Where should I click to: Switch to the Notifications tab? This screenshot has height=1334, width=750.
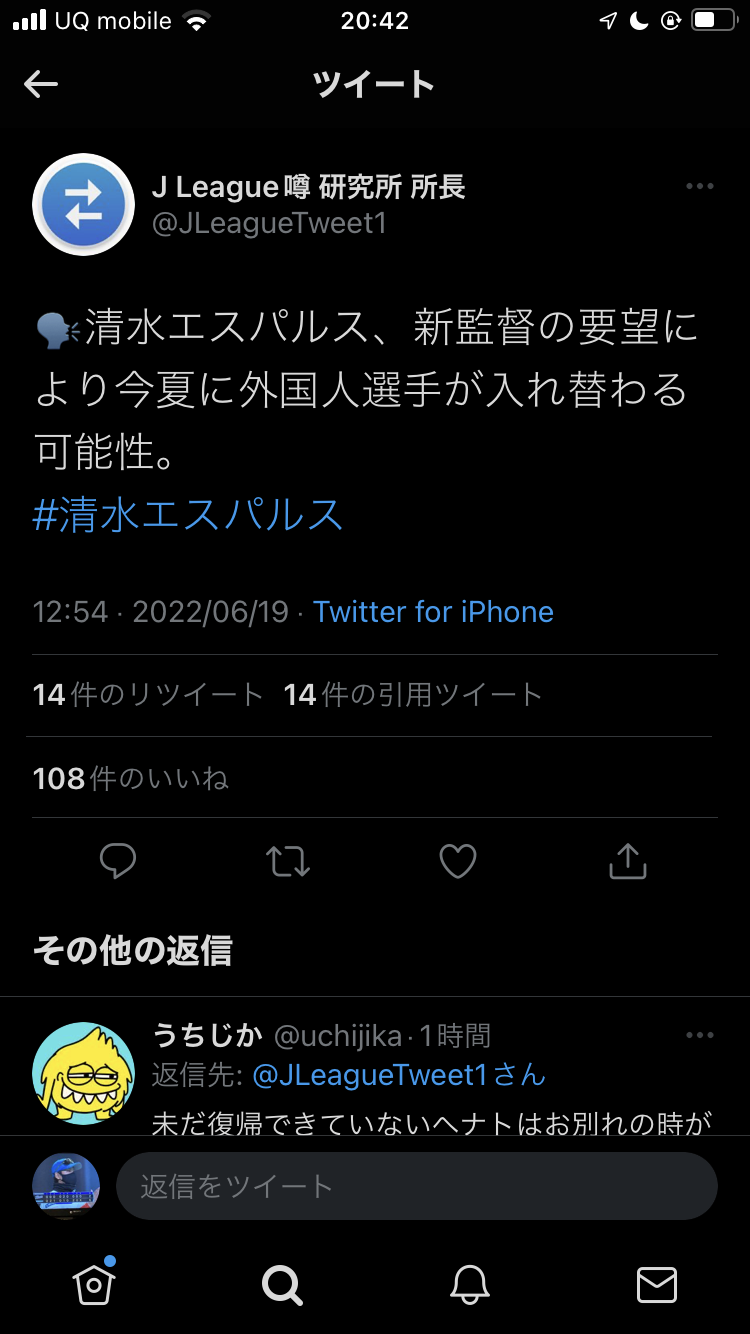coord(469,1284)
